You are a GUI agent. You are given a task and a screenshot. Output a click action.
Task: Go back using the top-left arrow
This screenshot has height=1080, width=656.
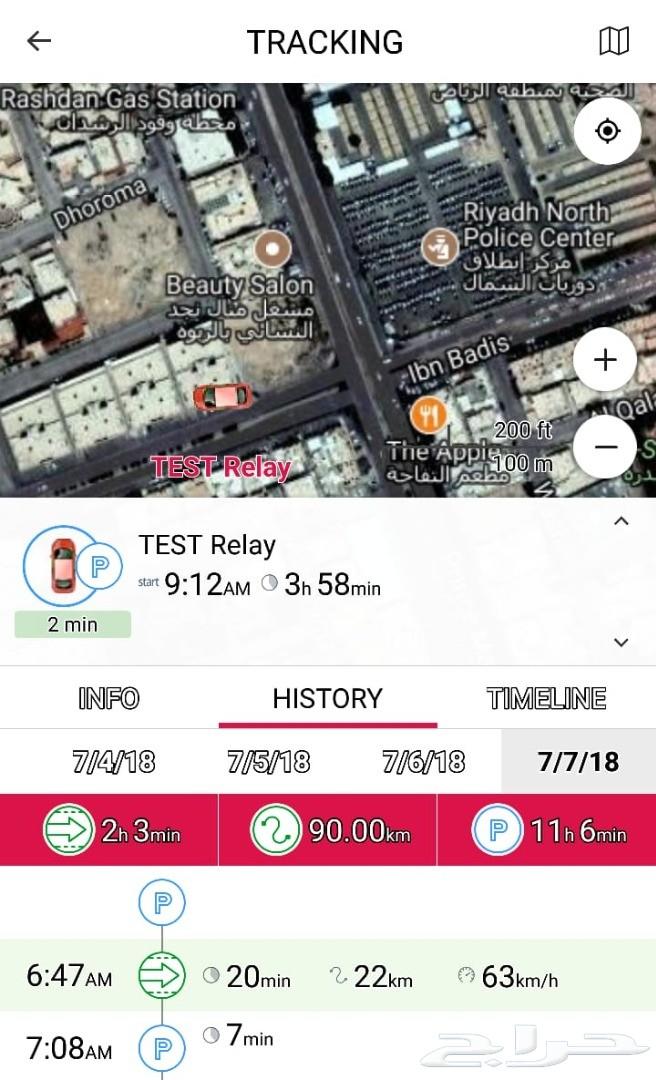point(39,41)
